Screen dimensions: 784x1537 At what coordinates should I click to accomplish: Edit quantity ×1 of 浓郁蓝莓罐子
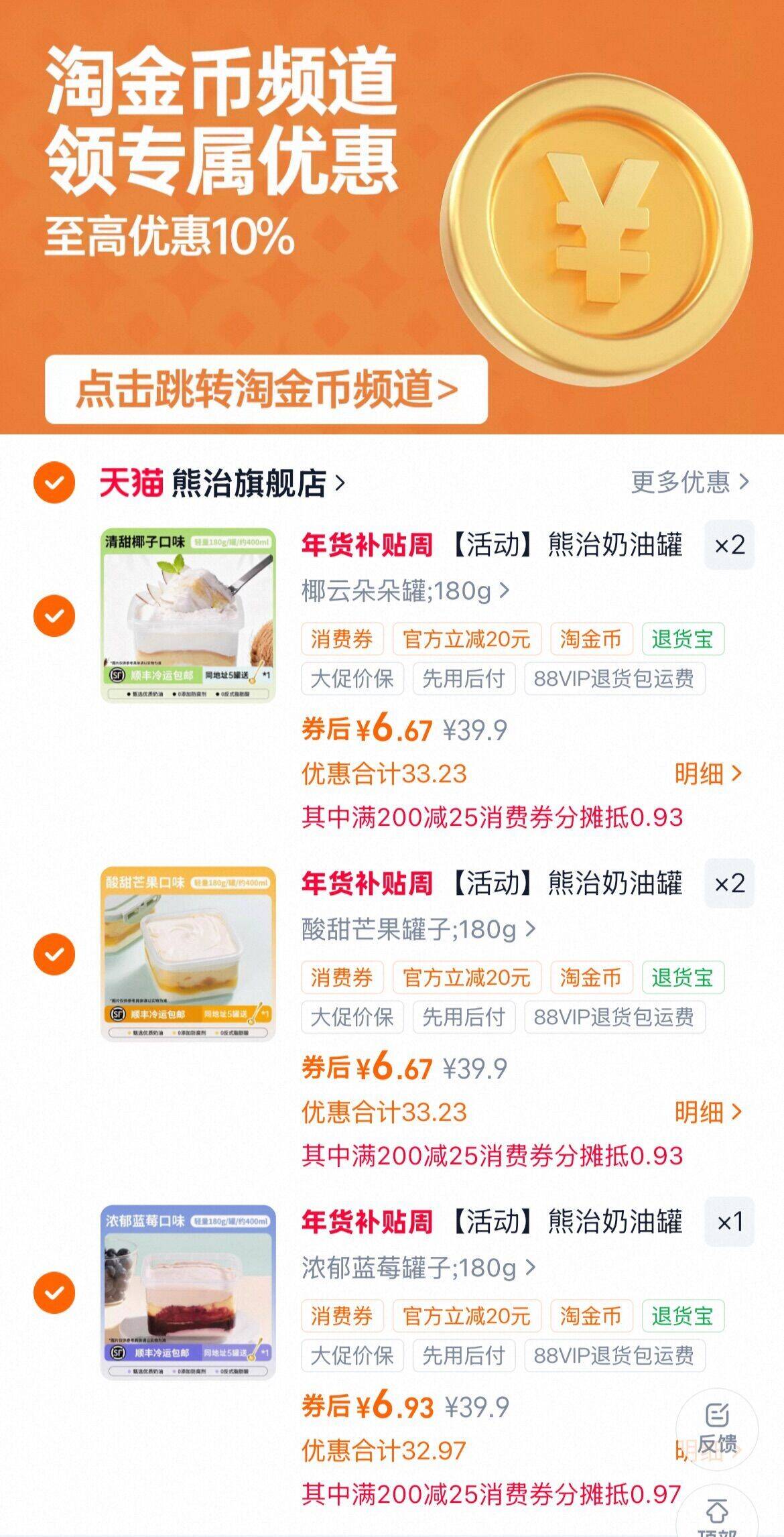pos(729,1222)
